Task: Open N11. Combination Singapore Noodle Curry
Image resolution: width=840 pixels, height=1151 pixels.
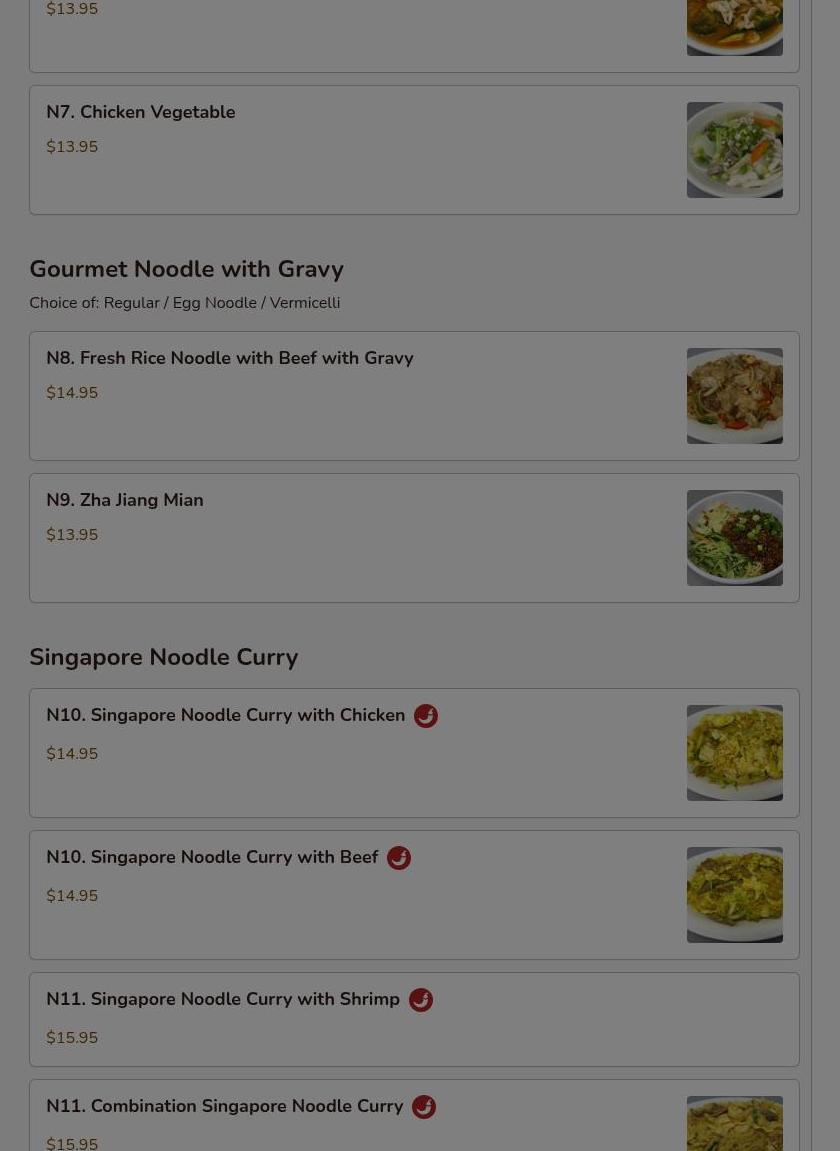Action: coord(225,1107)
